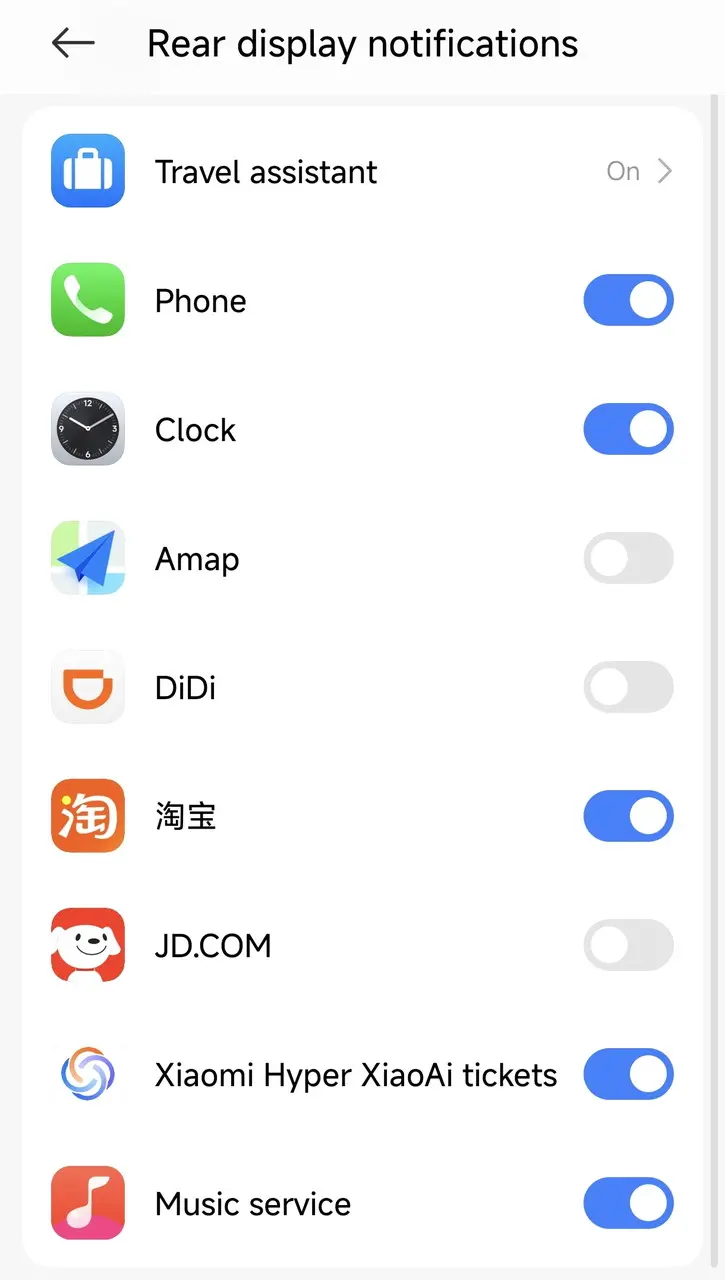Enable Amap notifications

628,558
